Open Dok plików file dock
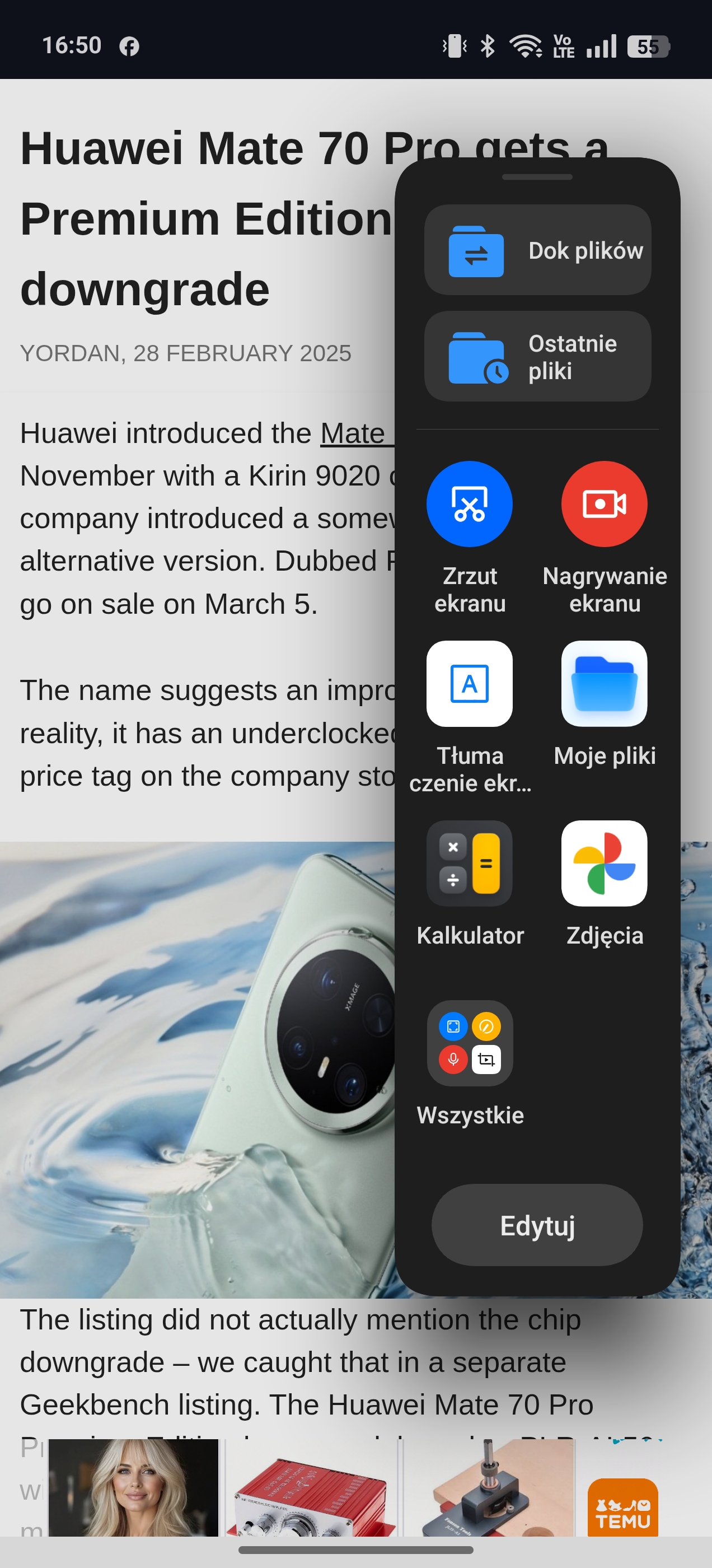The image size is (712, 1568). 537,250
